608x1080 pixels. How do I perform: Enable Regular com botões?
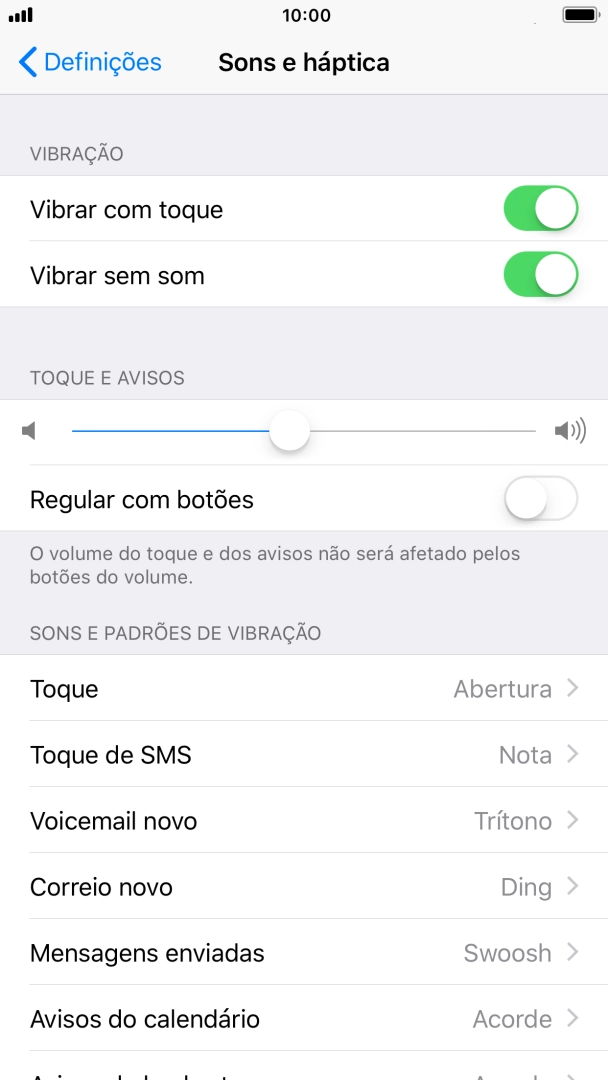pyautogui.click(x=540, y=499)
